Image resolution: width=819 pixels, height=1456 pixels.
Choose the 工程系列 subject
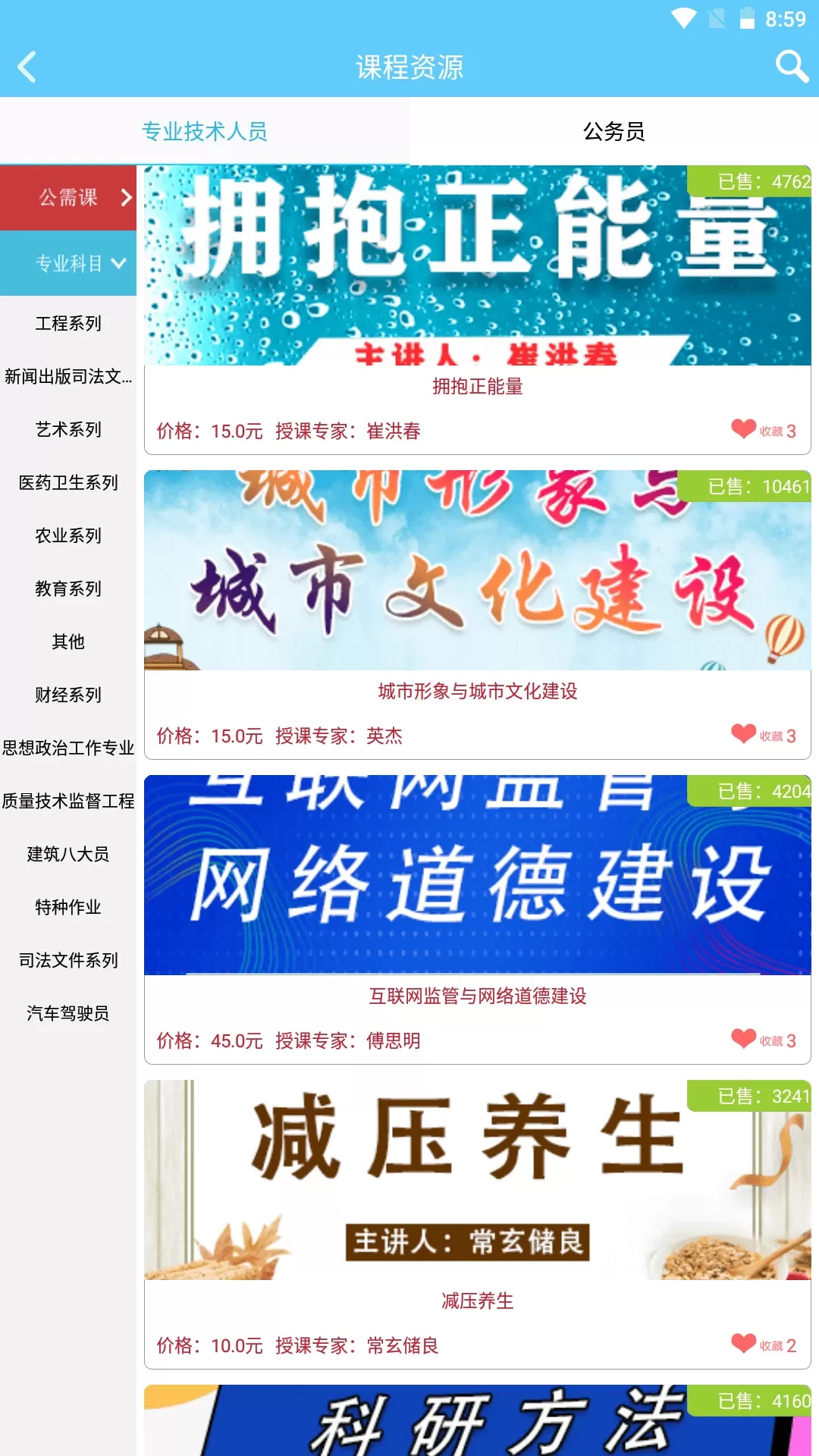pyautogui.click(x=68, y=323)
